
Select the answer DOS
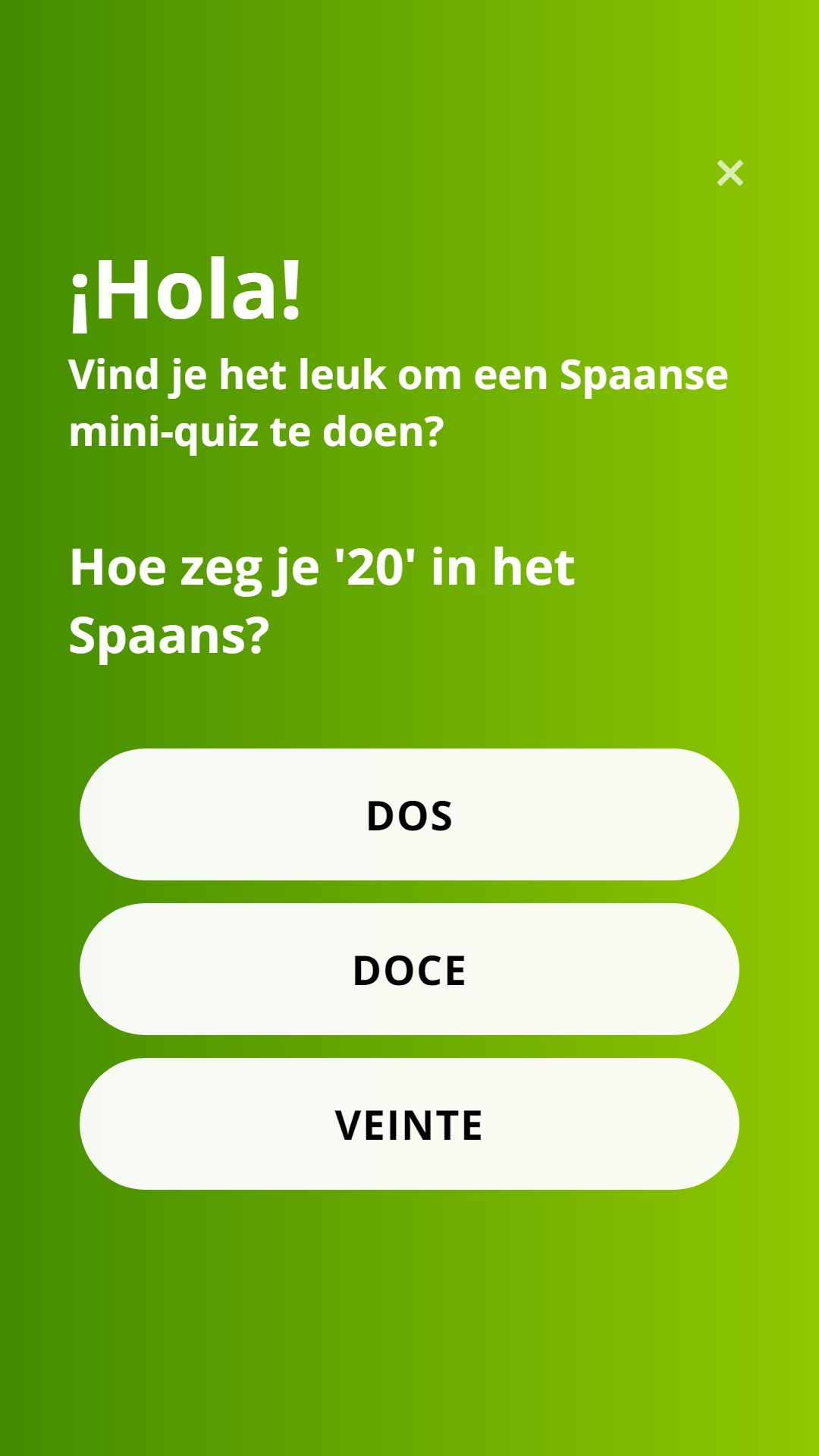[409, 814]
